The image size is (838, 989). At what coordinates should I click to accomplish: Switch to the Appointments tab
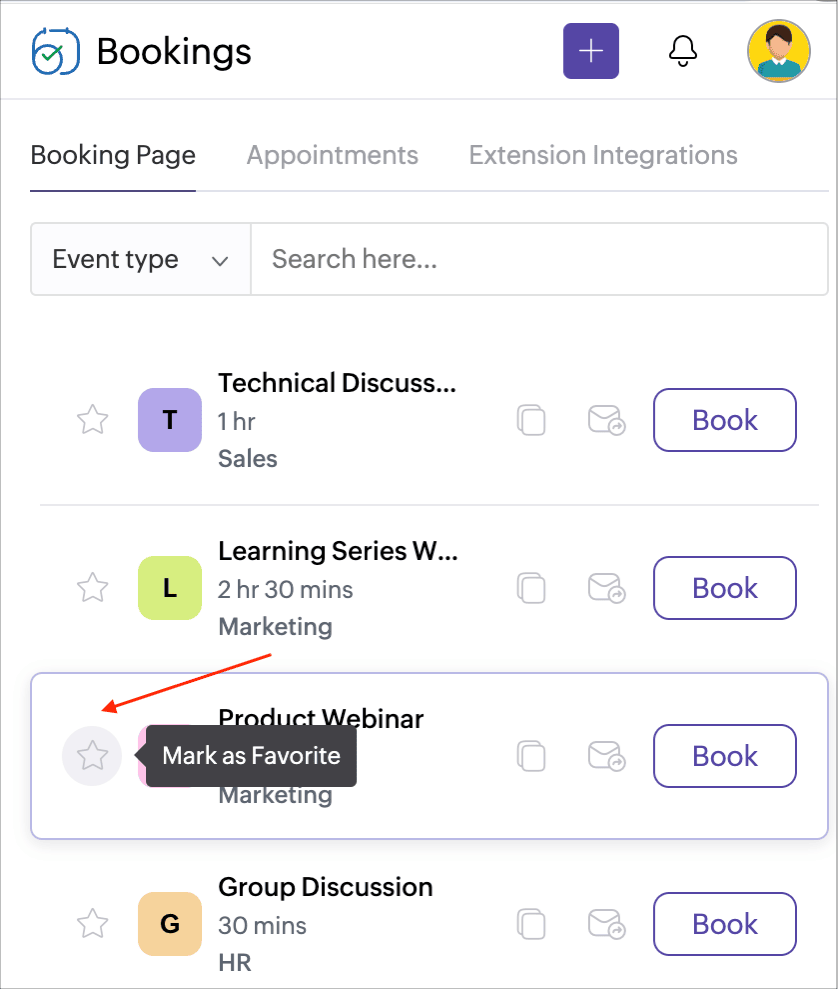tap(332, 155)
